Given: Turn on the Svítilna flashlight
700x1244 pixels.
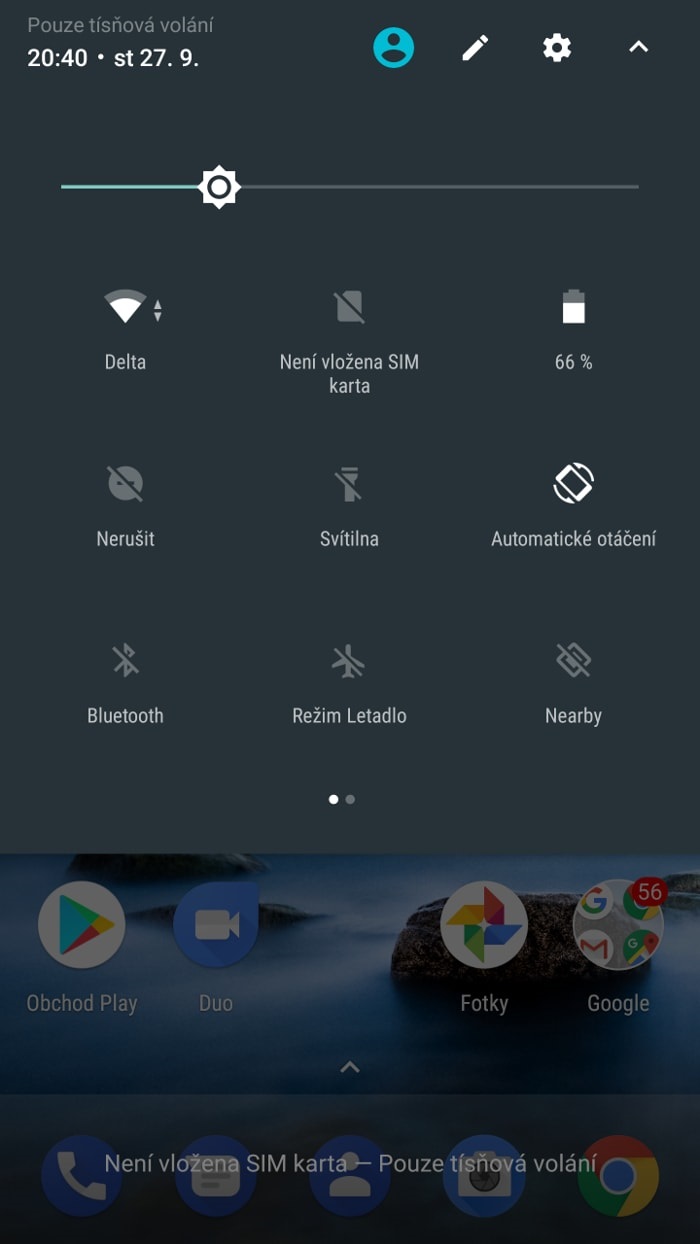Looking at the screenshot, I should [x=349, y=506].
